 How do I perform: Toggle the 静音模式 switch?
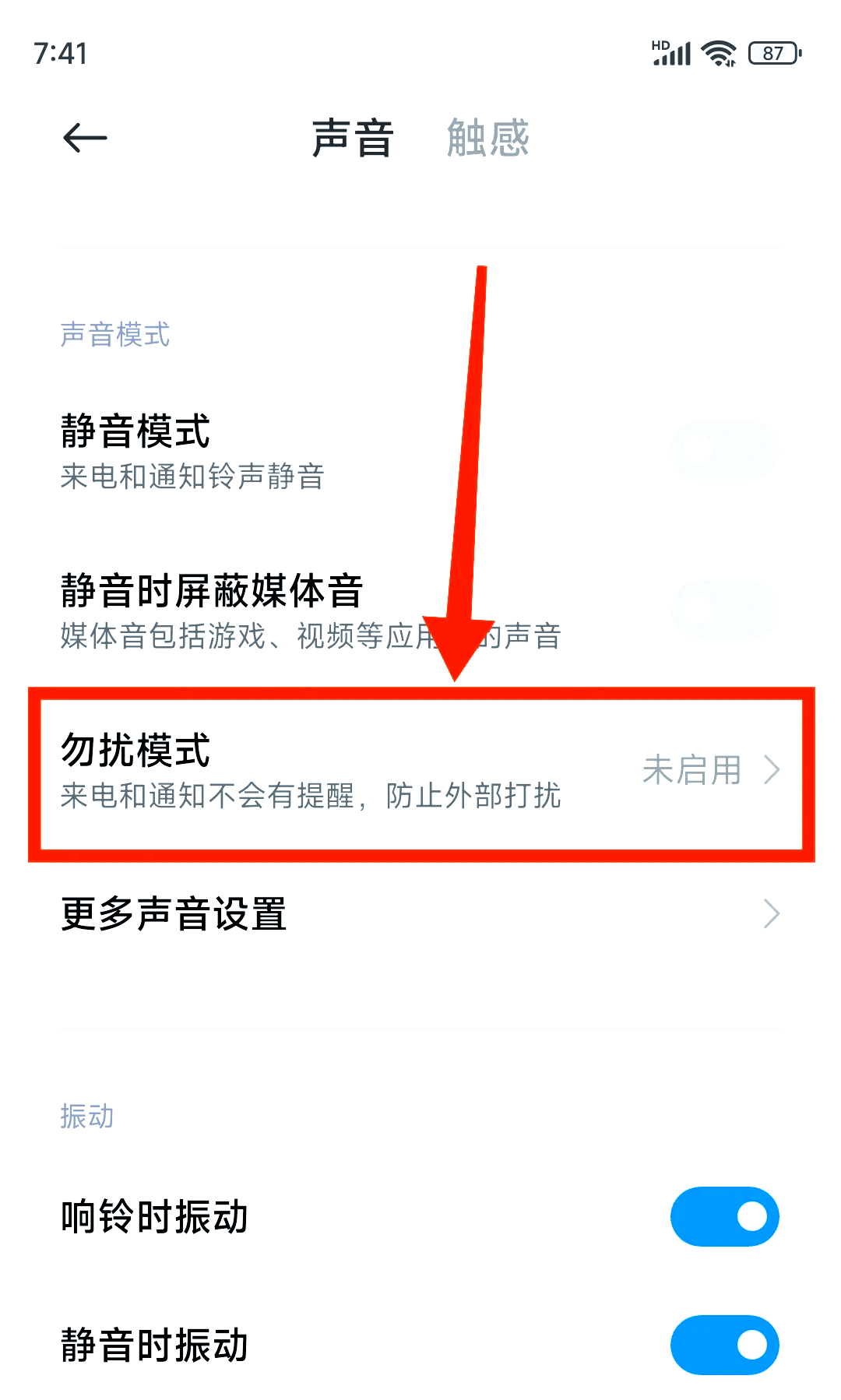point(725,451)
